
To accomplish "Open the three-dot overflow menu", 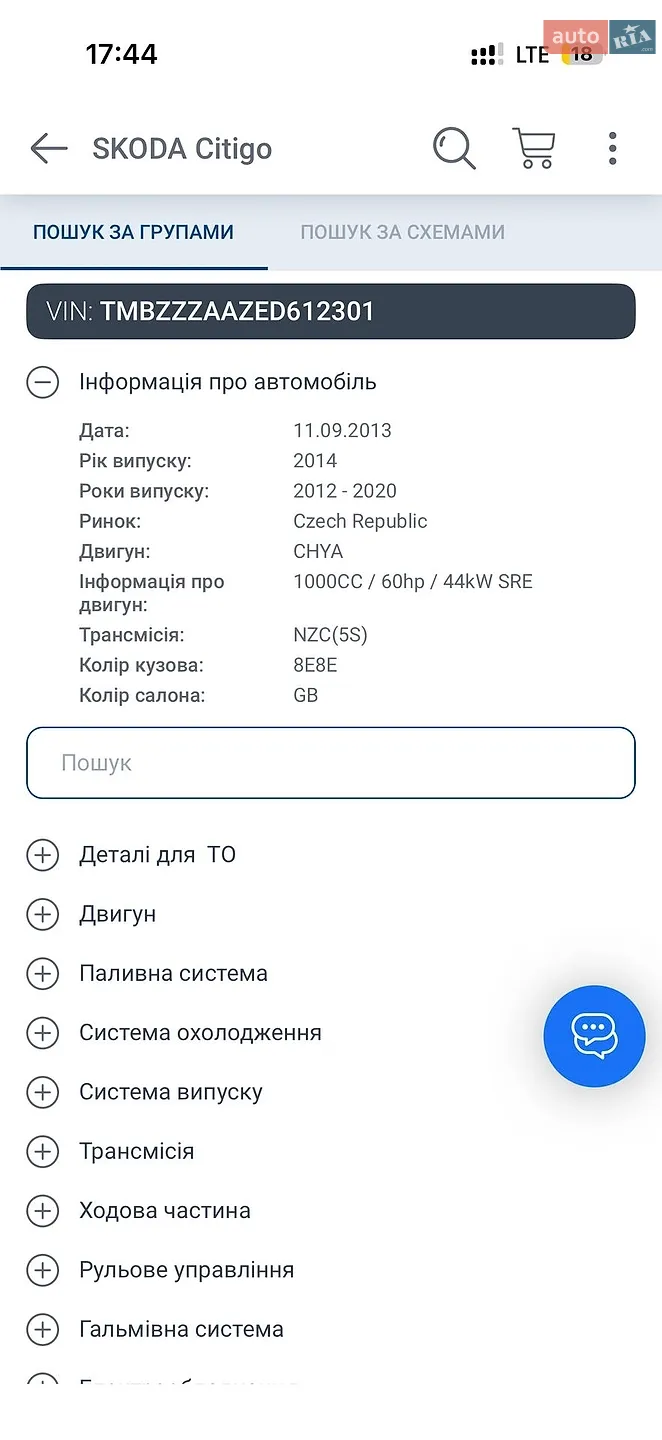I will [612, 149].
